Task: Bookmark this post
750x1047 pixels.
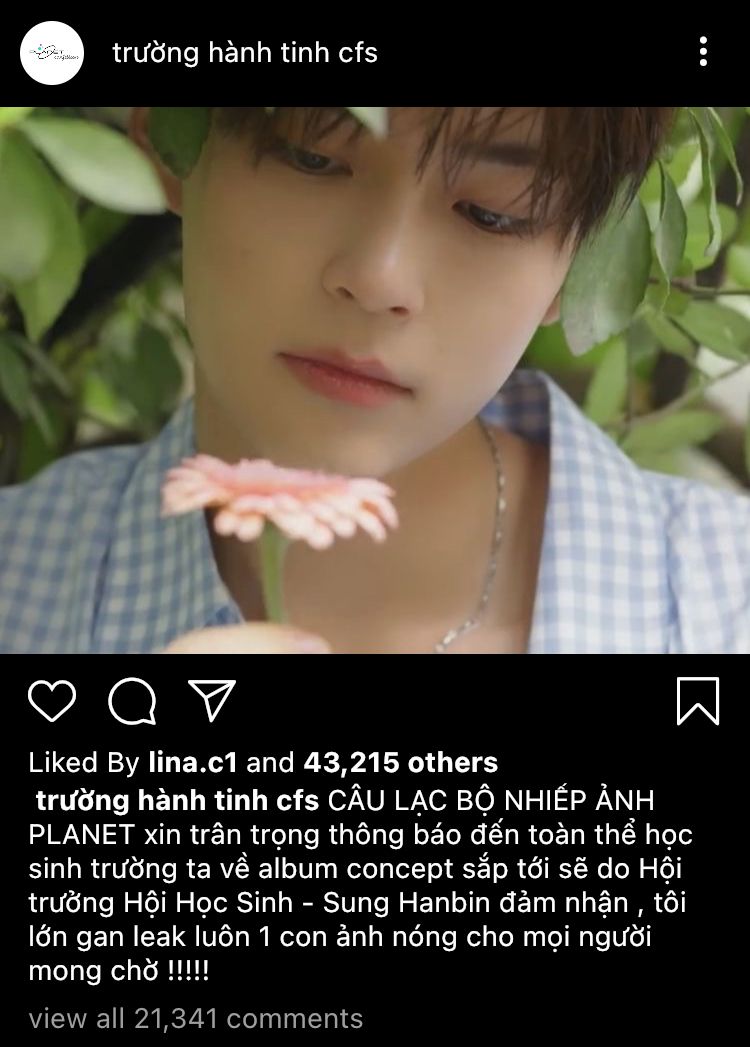Action: coord(698,701)
